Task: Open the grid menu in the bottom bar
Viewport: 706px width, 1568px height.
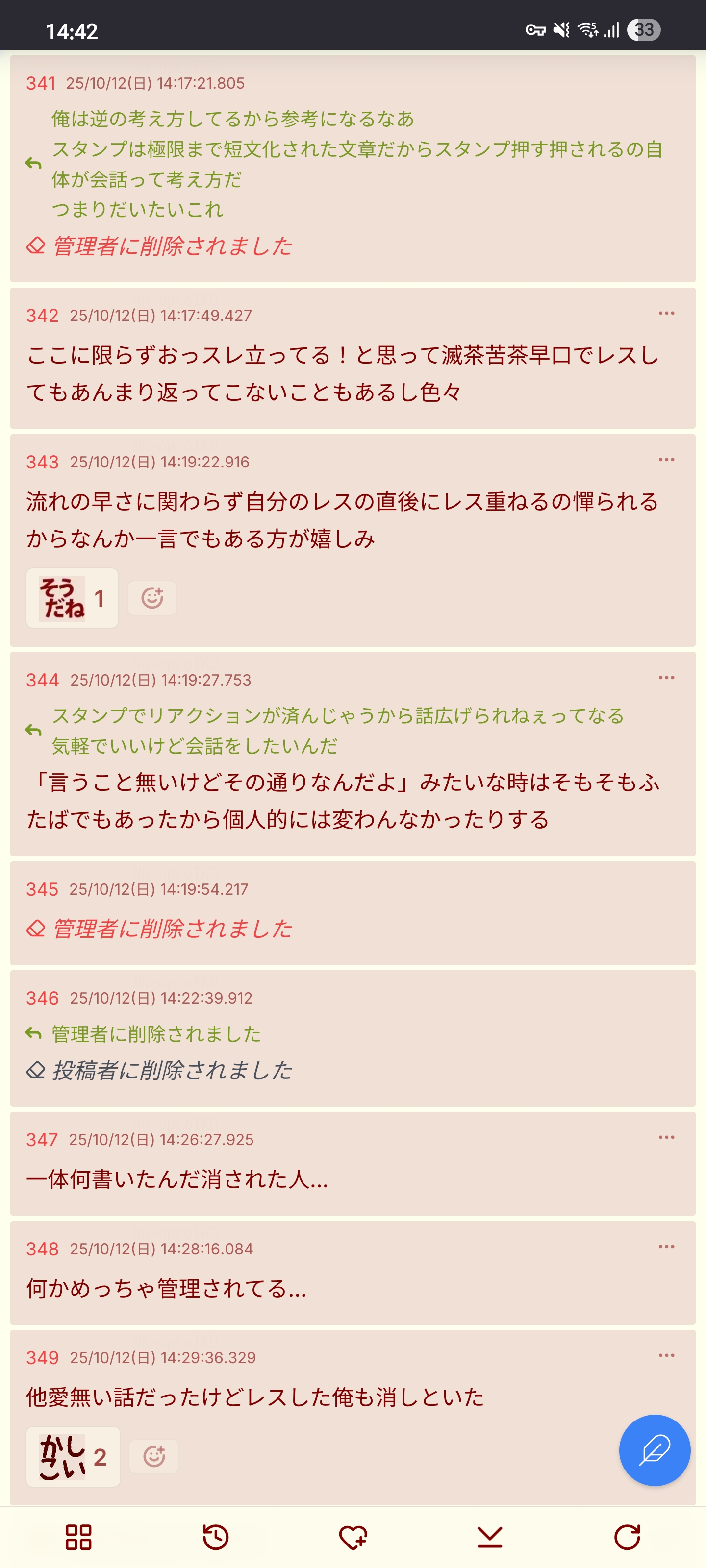Action: click(78, 1537)
